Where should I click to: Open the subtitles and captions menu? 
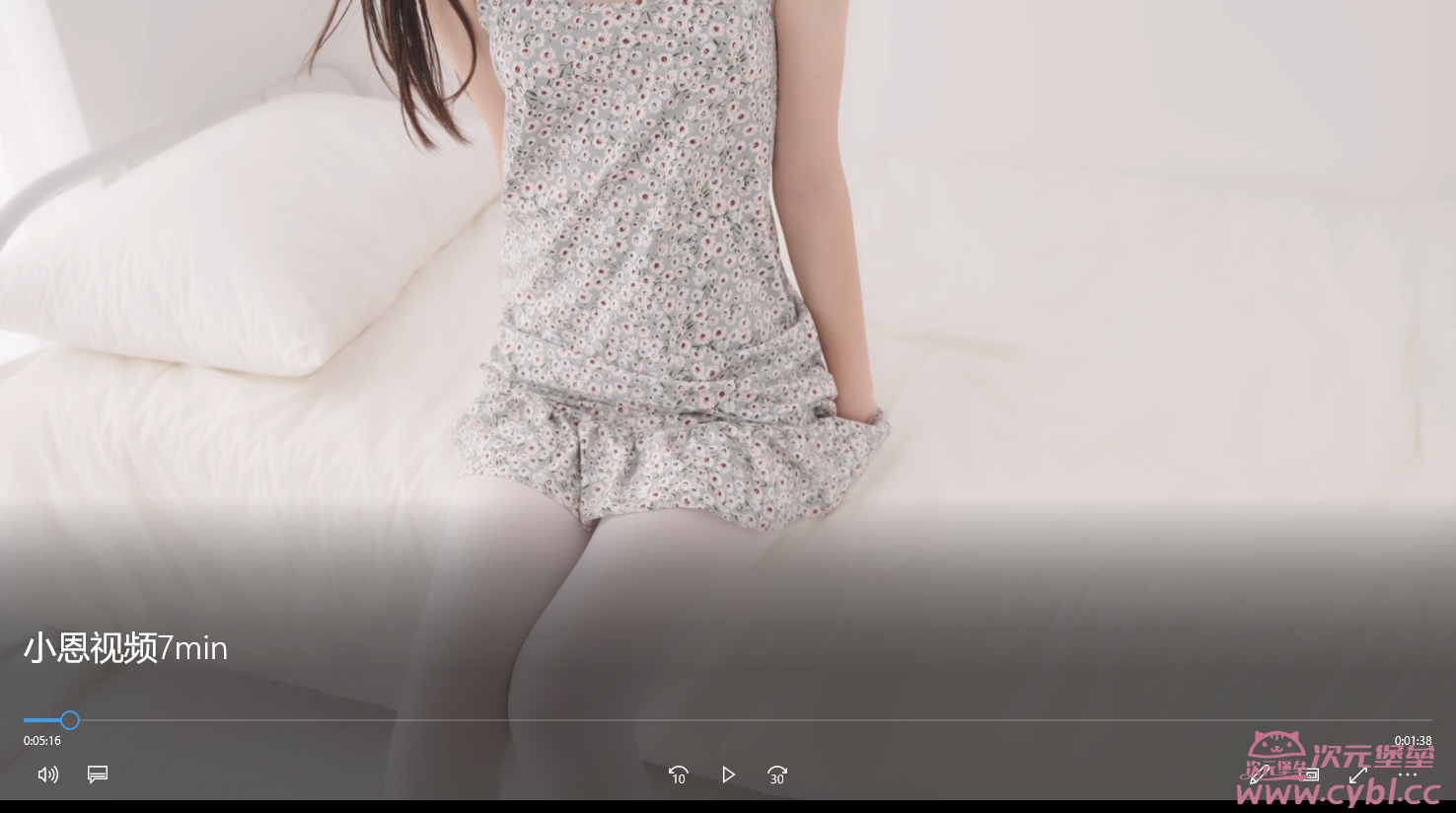98,775
